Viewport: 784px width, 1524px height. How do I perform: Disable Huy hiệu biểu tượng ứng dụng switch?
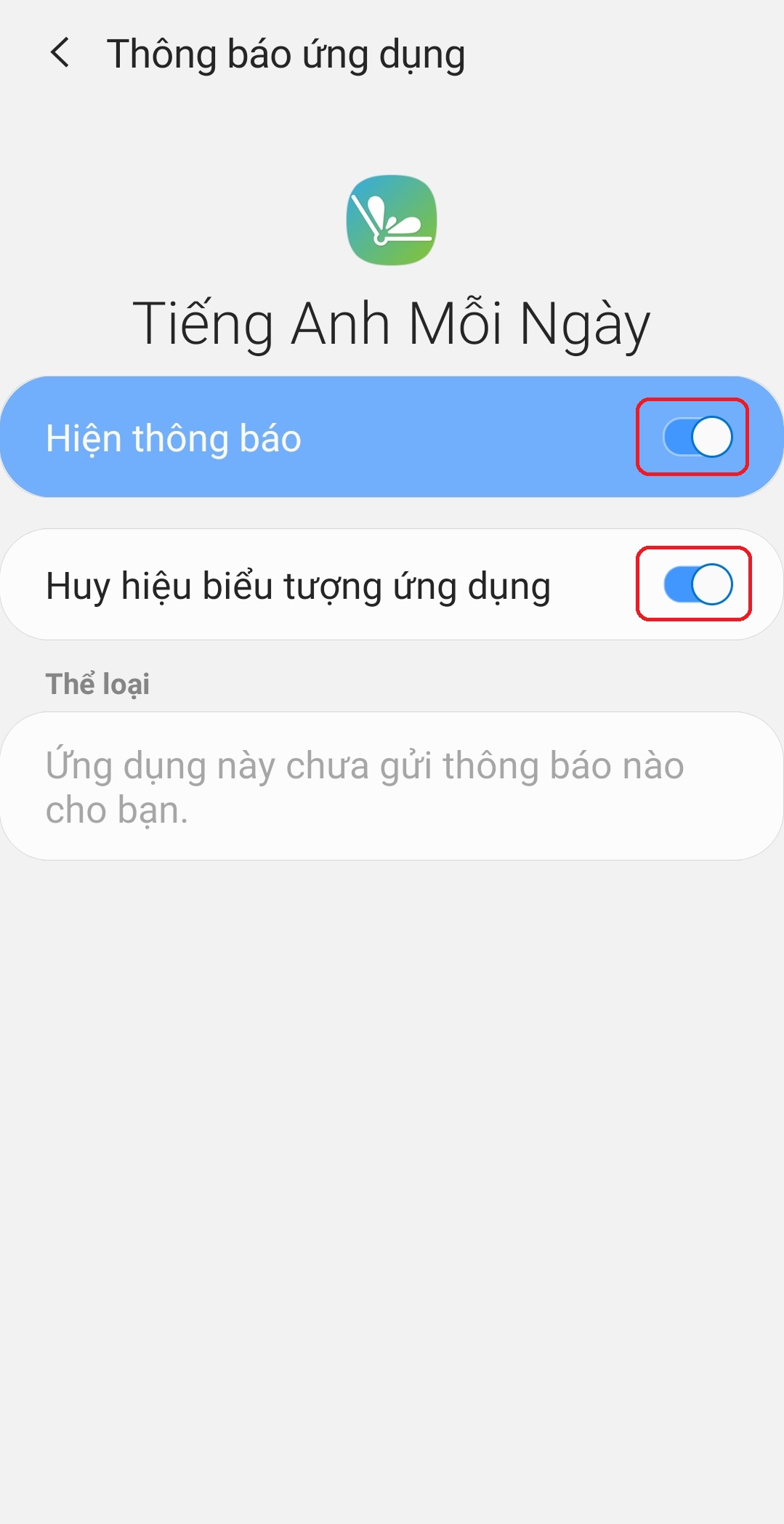(696, 584)
